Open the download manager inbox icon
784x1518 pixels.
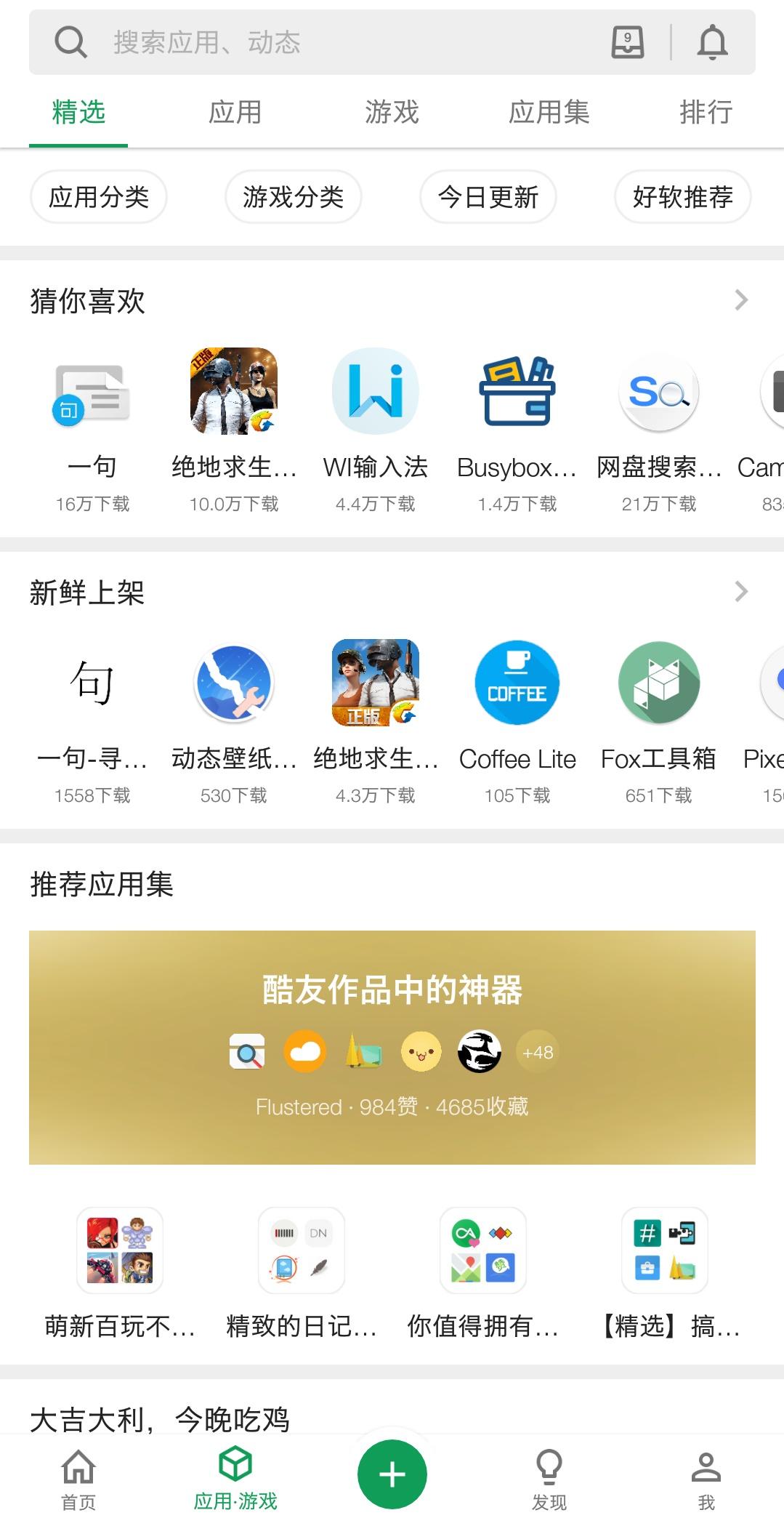click(x=628, y=42)
